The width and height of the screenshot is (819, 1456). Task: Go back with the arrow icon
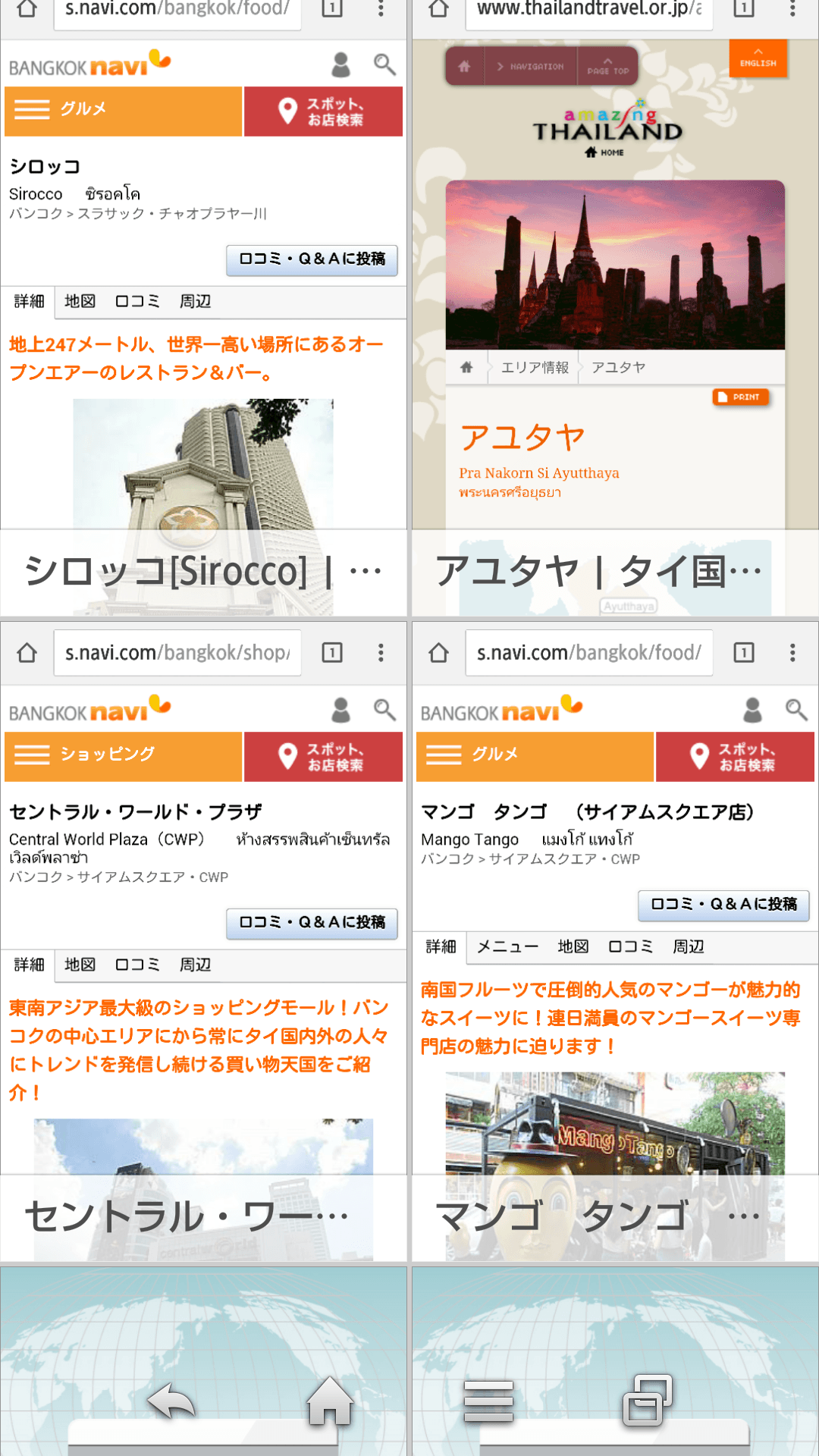[171, 1400]
